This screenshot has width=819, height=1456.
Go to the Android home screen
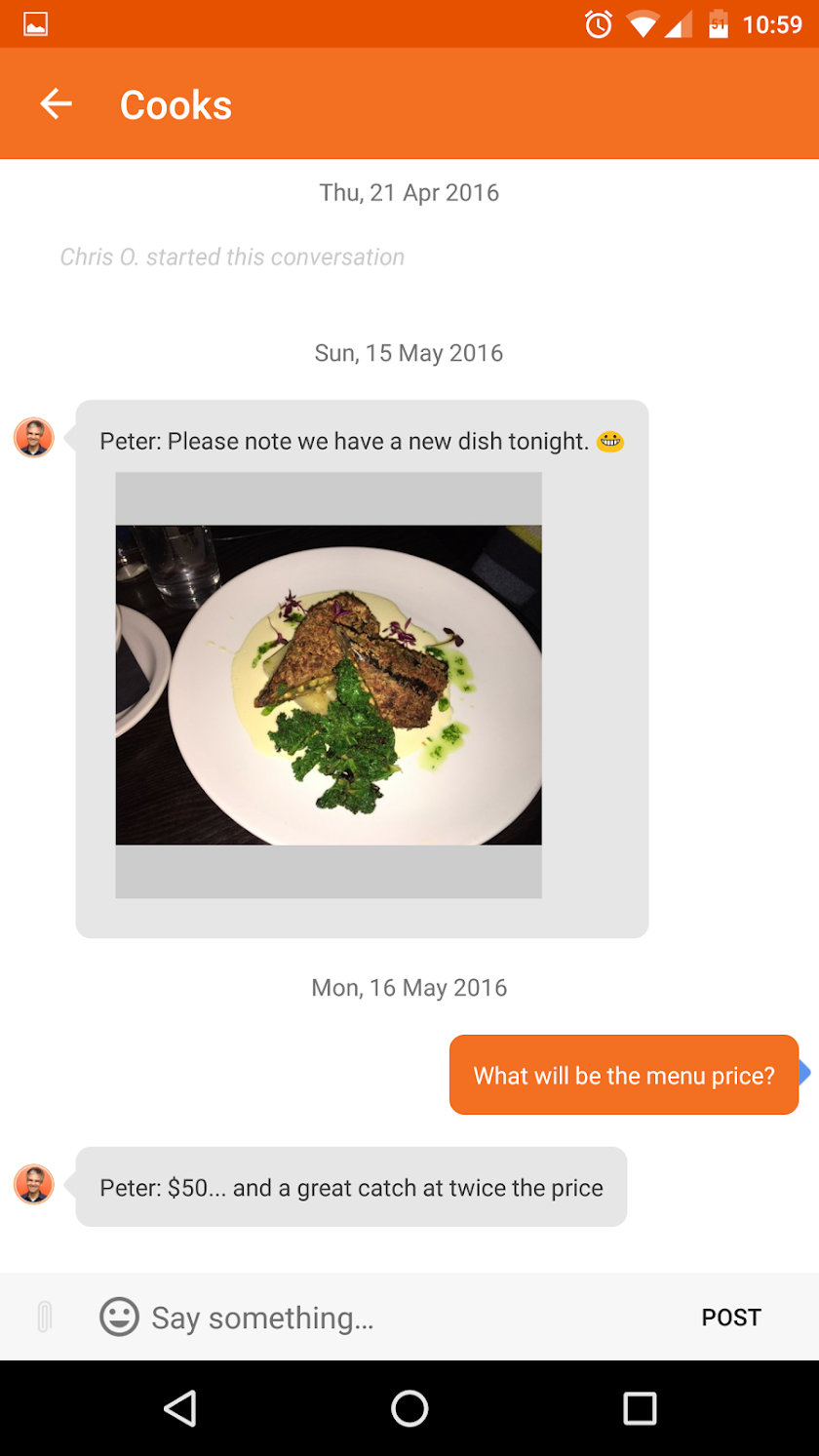coord(409,1408)
